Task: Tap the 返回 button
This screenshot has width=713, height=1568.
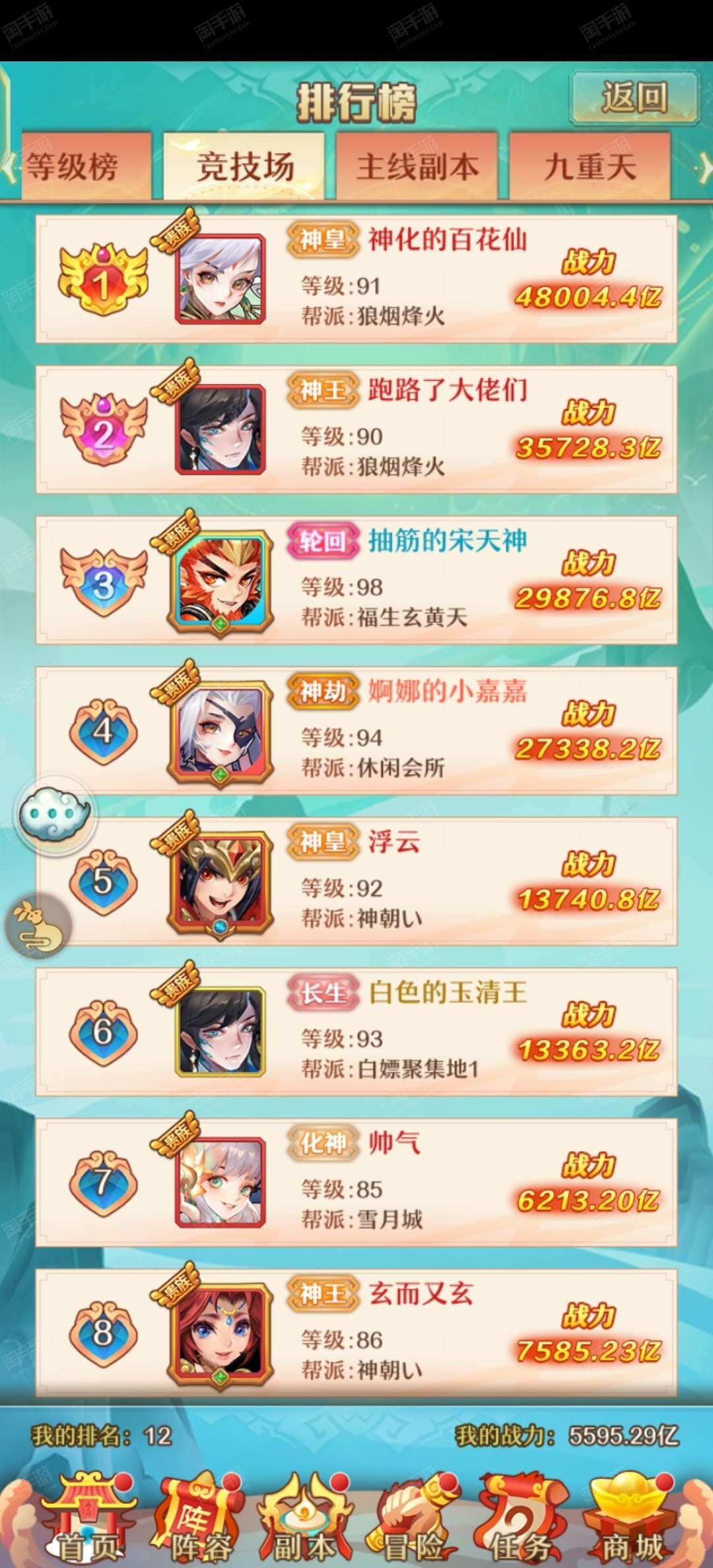Action: coord(634,98)
